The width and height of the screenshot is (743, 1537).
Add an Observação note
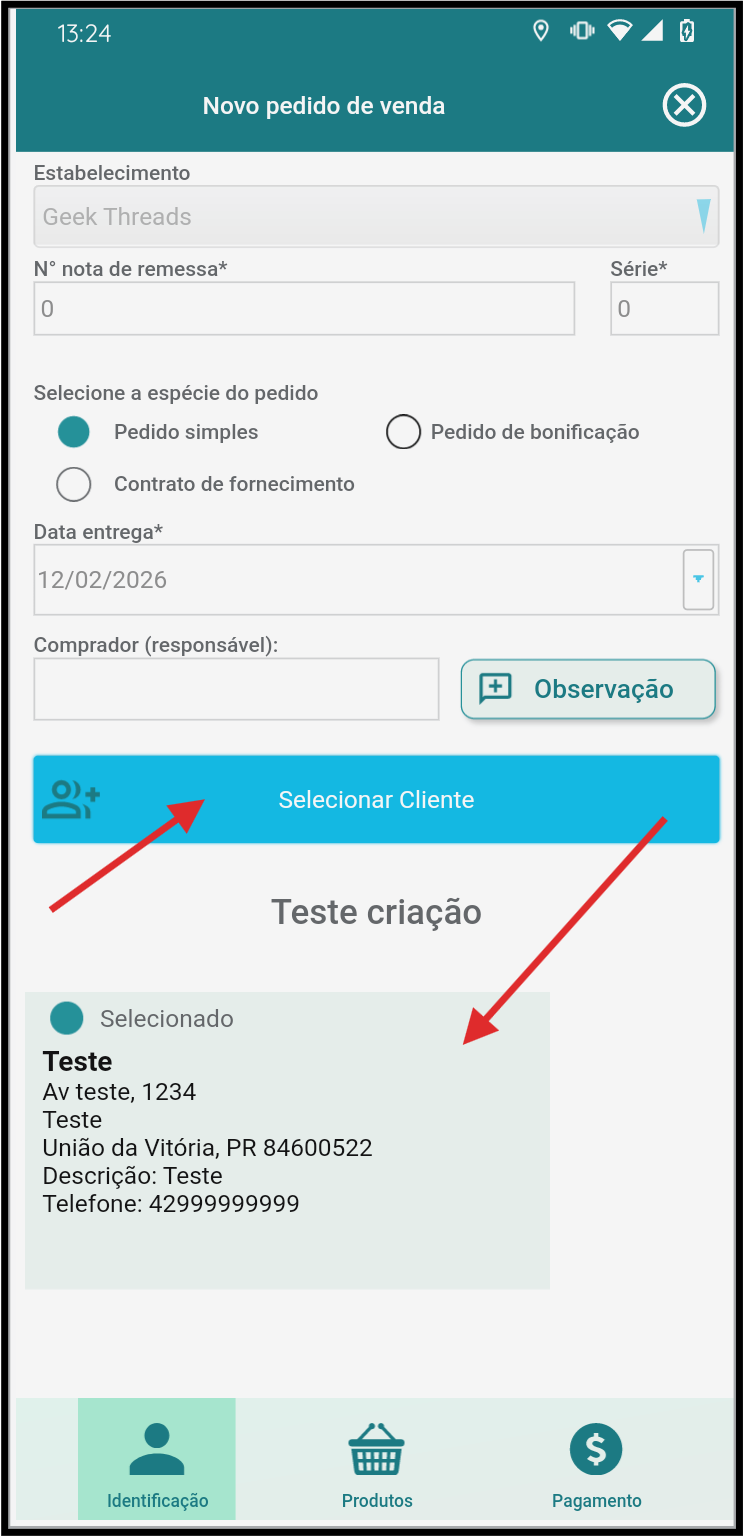tap(588, 689)
